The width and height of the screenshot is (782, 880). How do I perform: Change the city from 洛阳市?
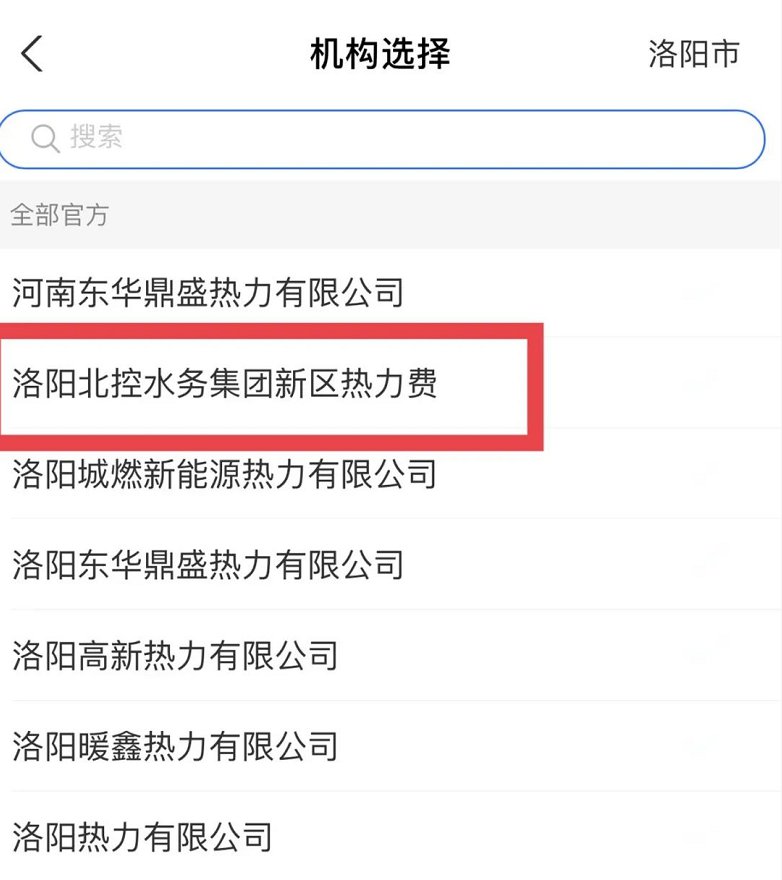click(x=694, y=54)
